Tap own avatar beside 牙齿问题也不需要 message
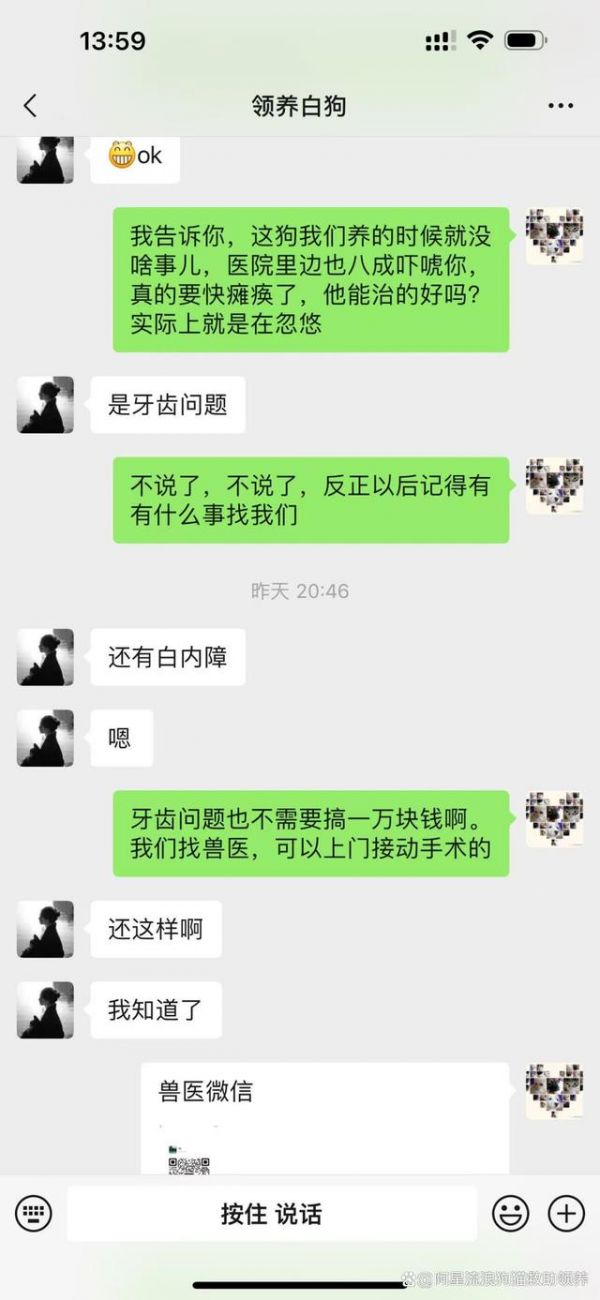This screenshot has width=600, height=1300. click(x=554, y=819)
